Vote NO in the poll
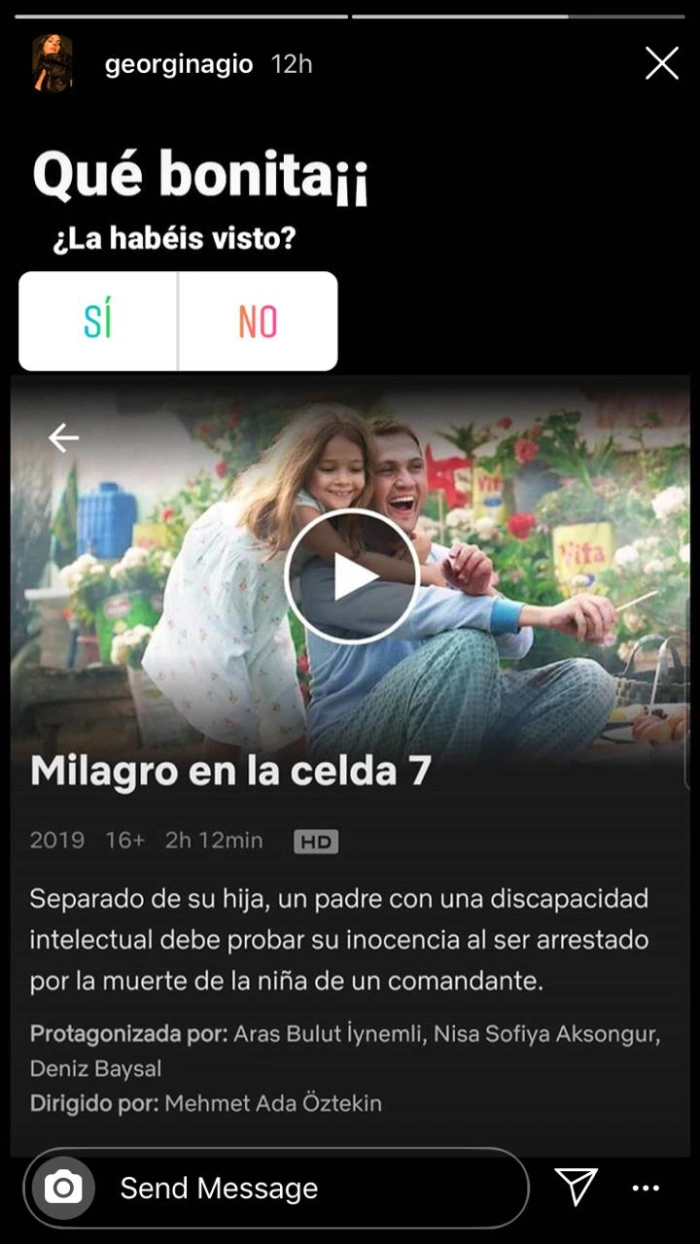This screenshot has width=700, height=1244. (257, 322)
